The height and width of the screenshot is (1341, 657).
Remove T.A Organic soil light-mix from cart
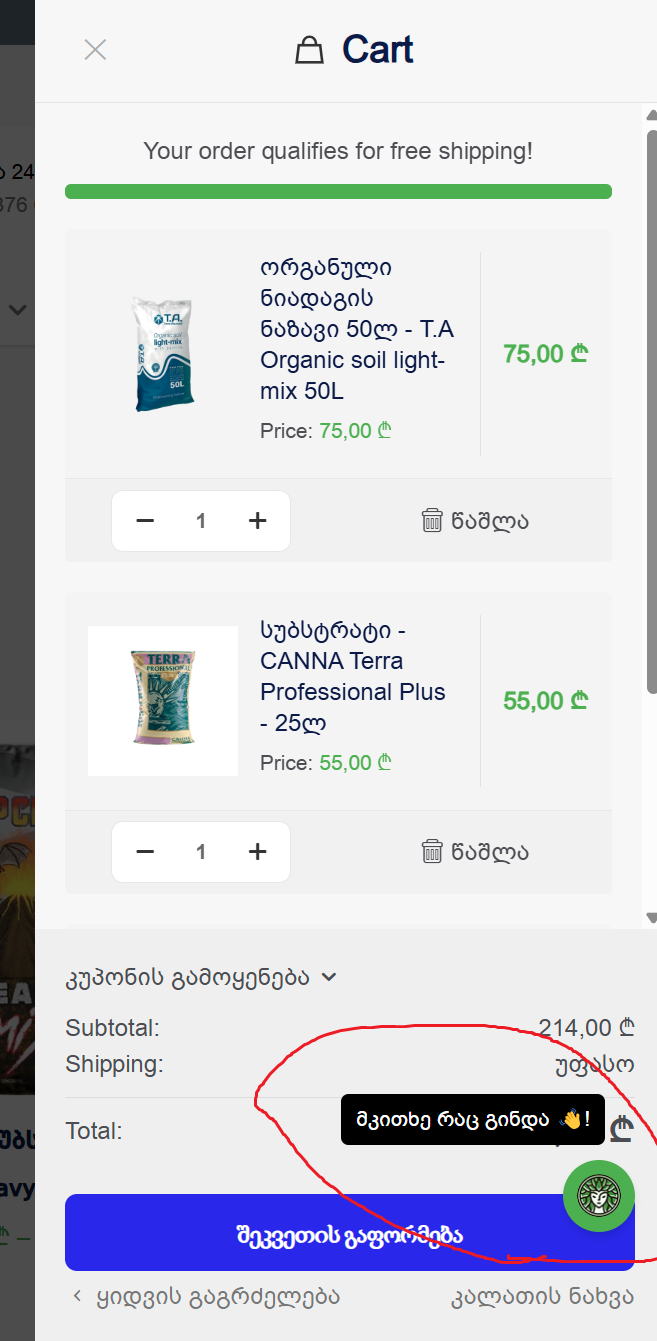click(x=475, y=521)
